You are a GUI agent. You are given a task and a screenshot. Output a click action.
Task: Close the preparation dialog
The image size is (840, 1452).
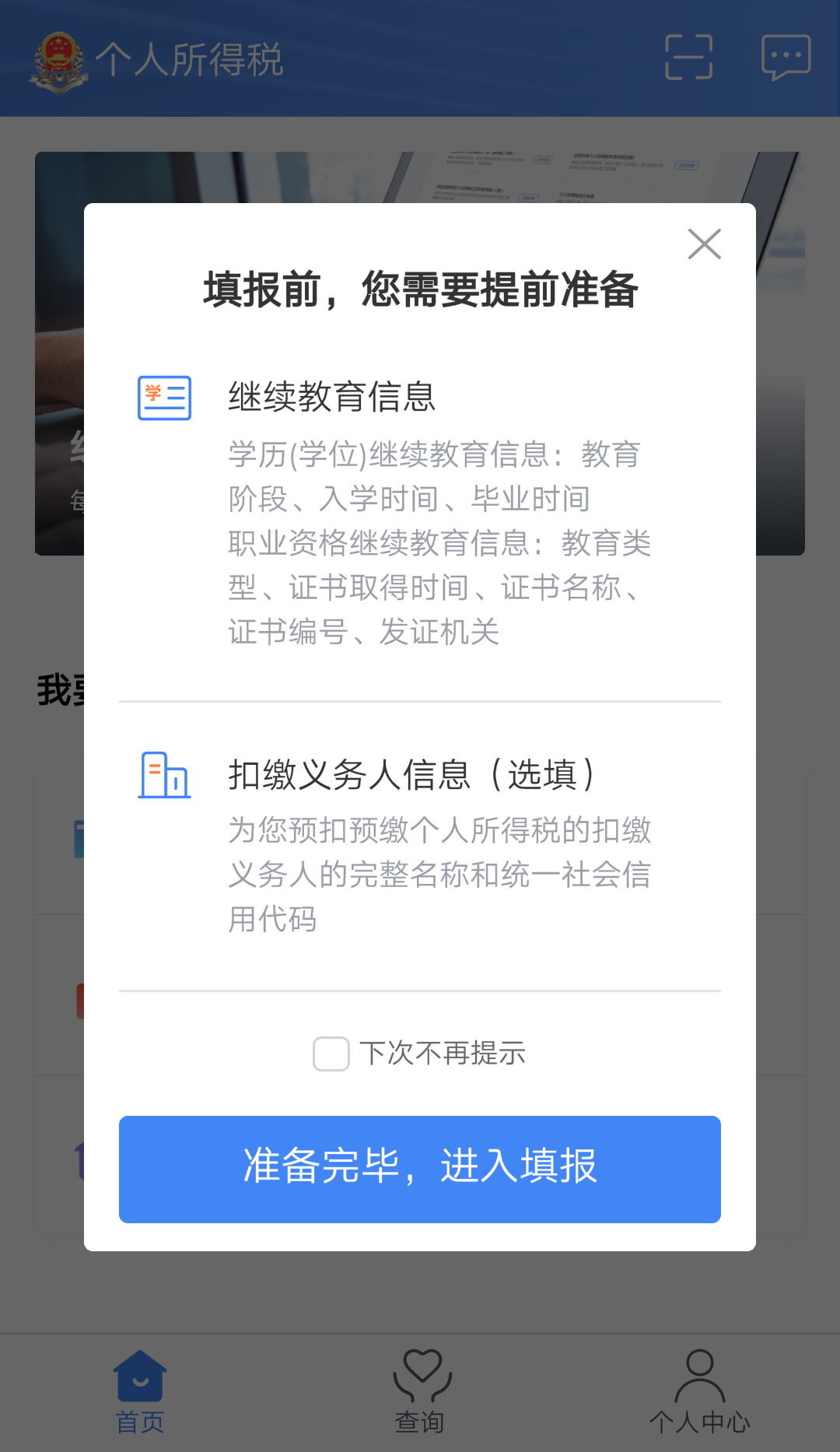tap(705, 244)
